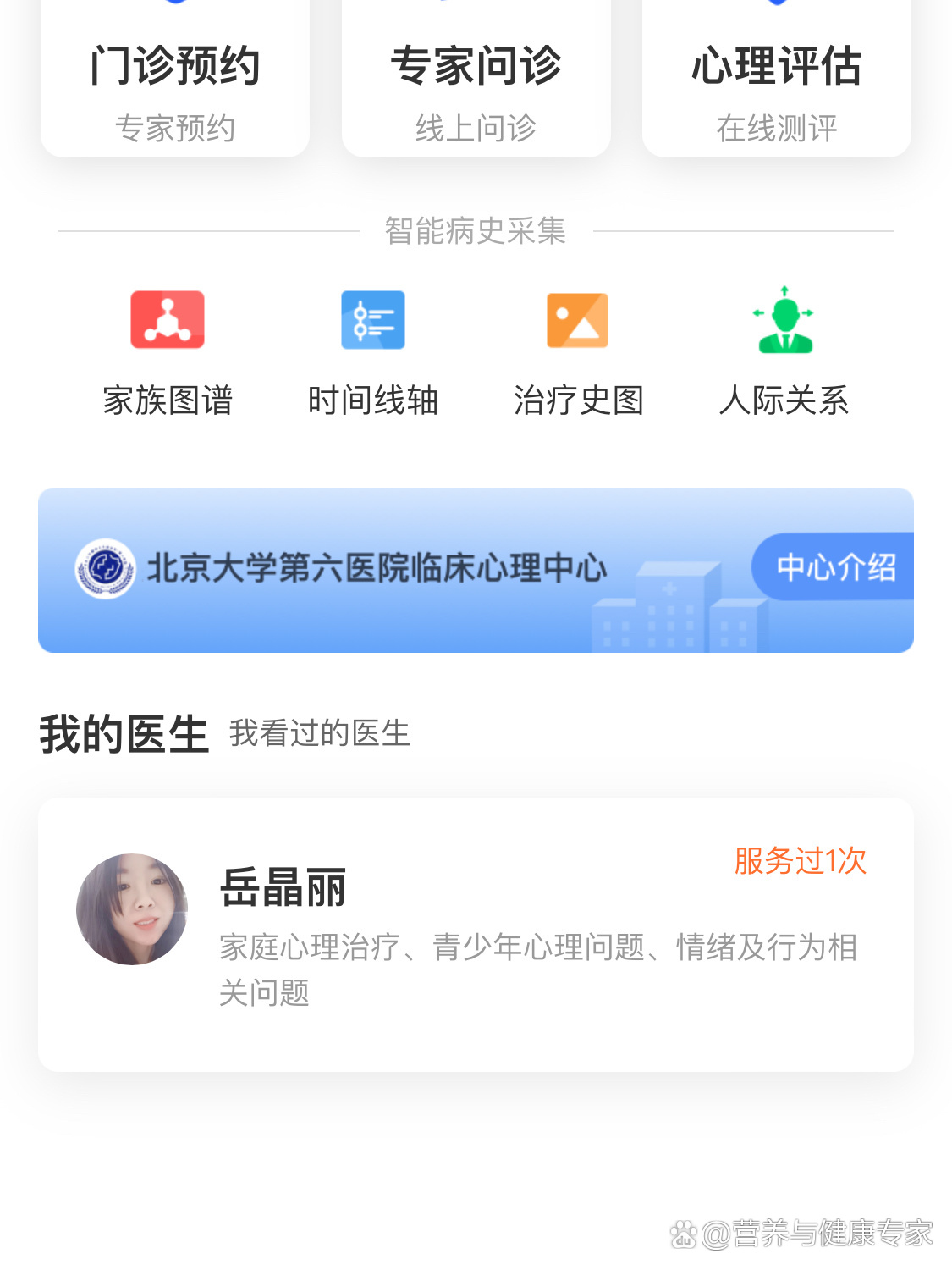952x1270 pixels.
Task: Select the 专家问诊 online consultation card
Action: click(x=476, y=85)
